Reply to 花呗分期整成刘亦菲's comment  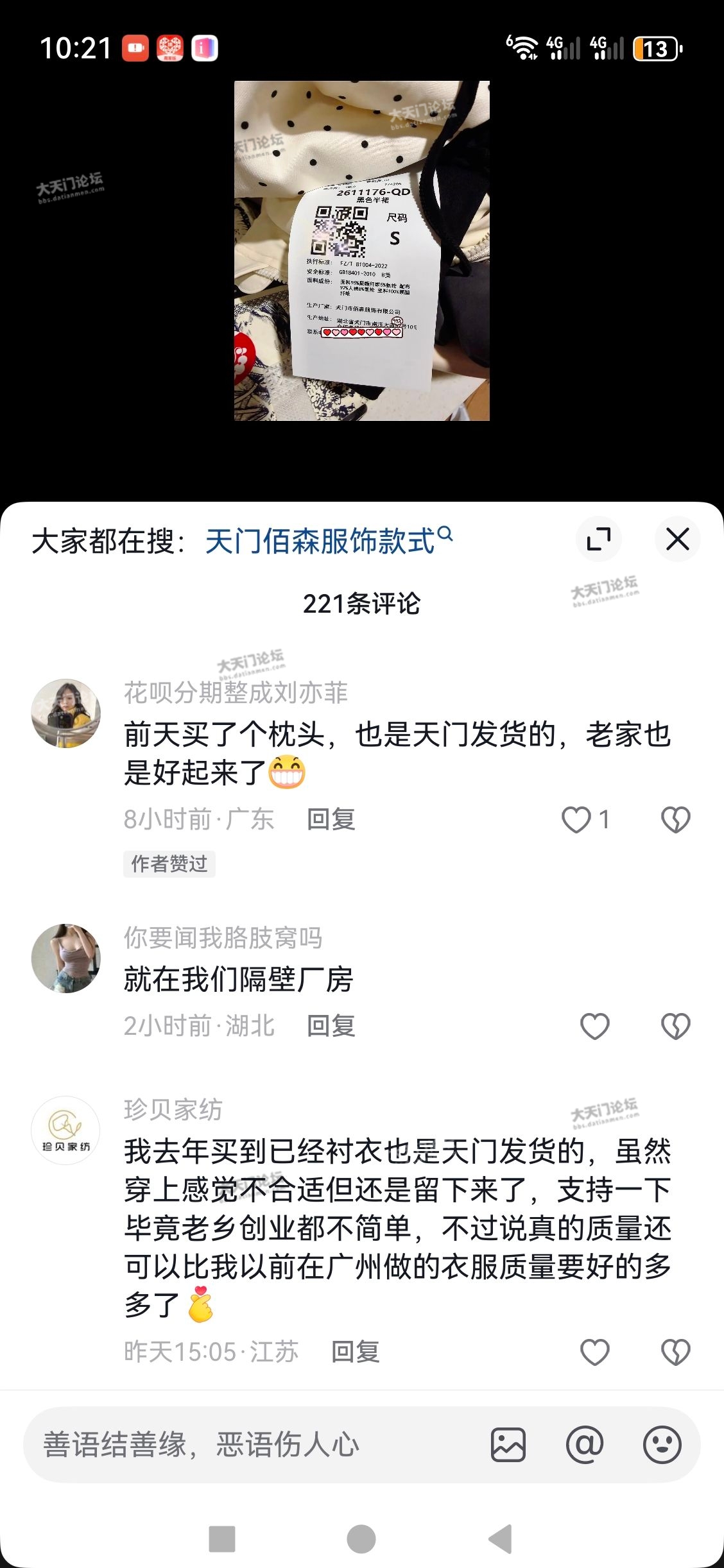[x=331, y=819]
